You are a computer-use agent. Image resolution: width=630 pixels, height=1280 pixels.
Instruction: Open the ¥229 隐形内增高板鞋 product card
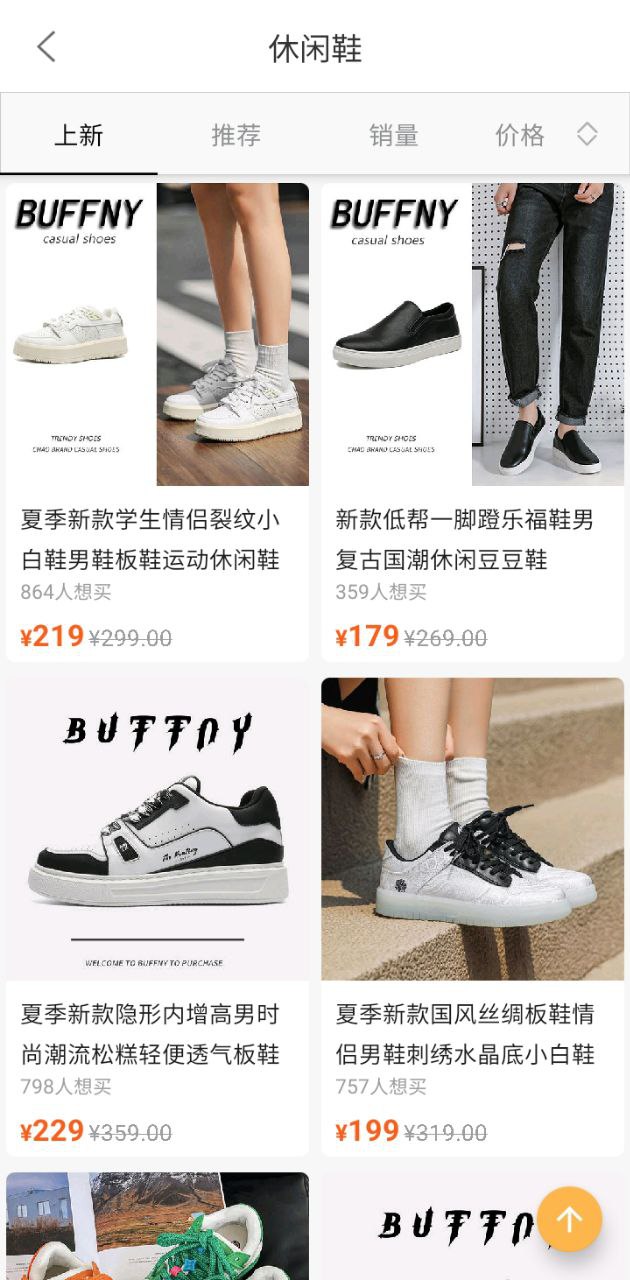[x=157, y=915]
